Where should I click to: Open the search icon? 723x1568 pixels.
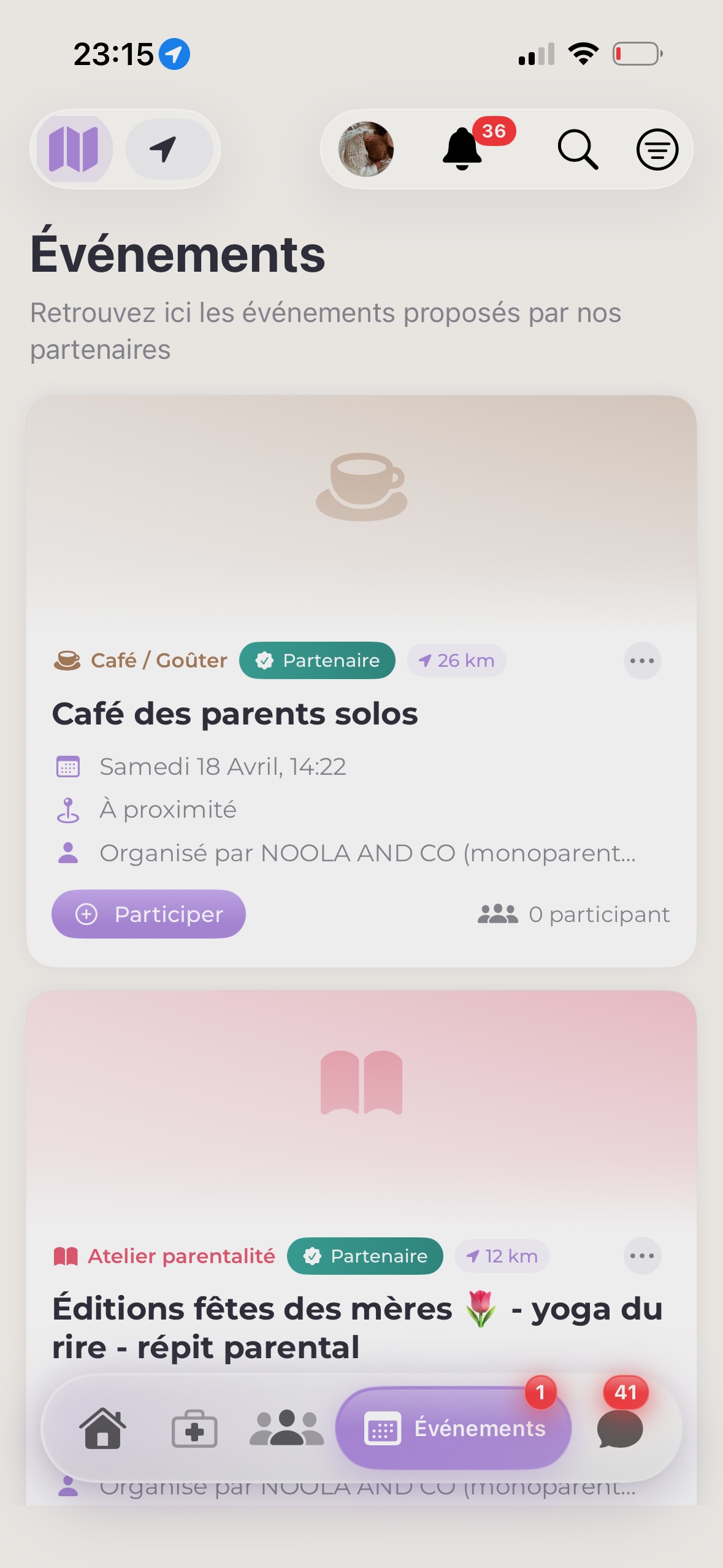click(577, 149)
